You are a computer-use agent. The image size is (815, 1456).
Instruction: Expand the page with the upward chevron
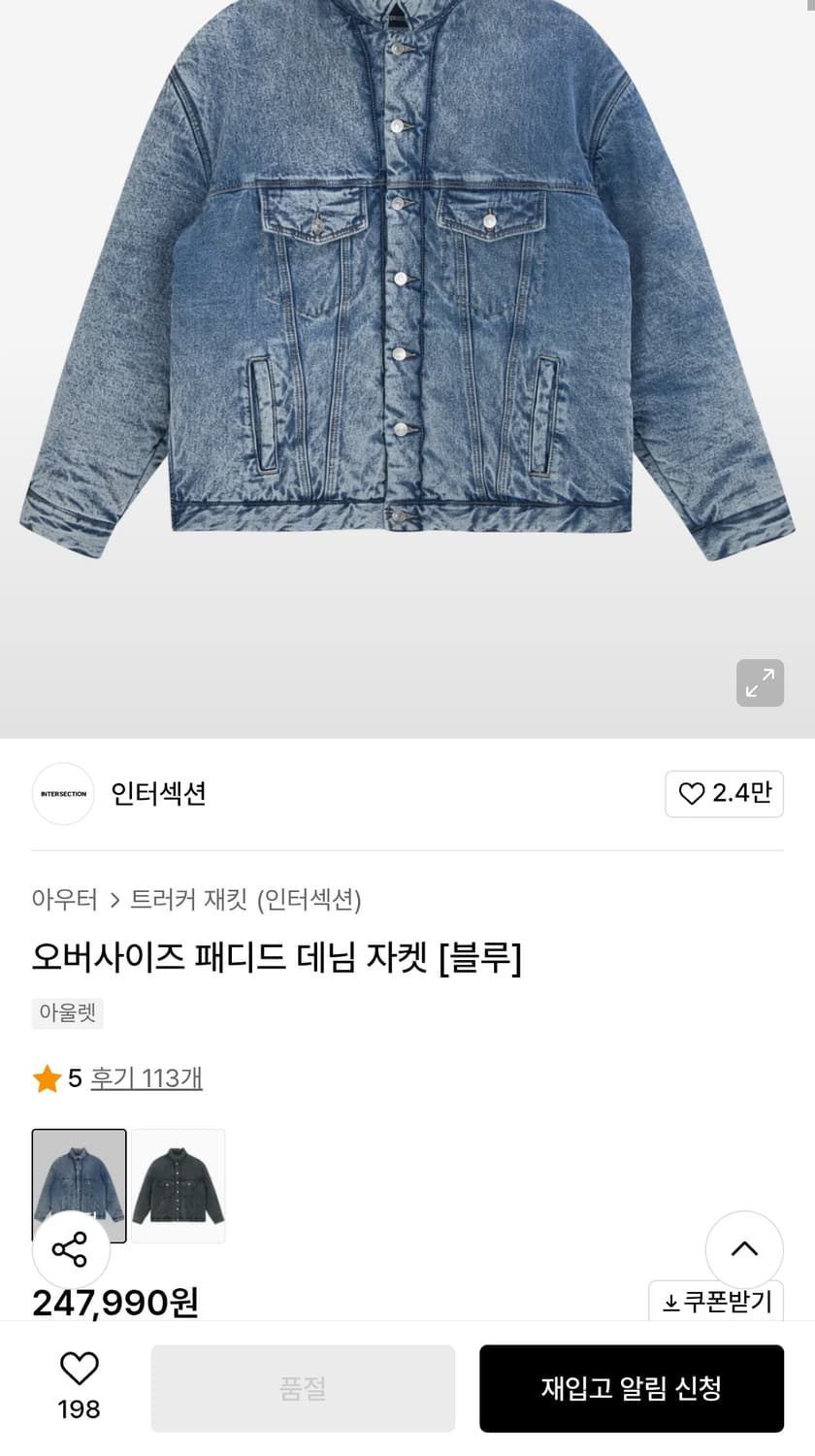pyautogui.click(x=744, y=1247)
